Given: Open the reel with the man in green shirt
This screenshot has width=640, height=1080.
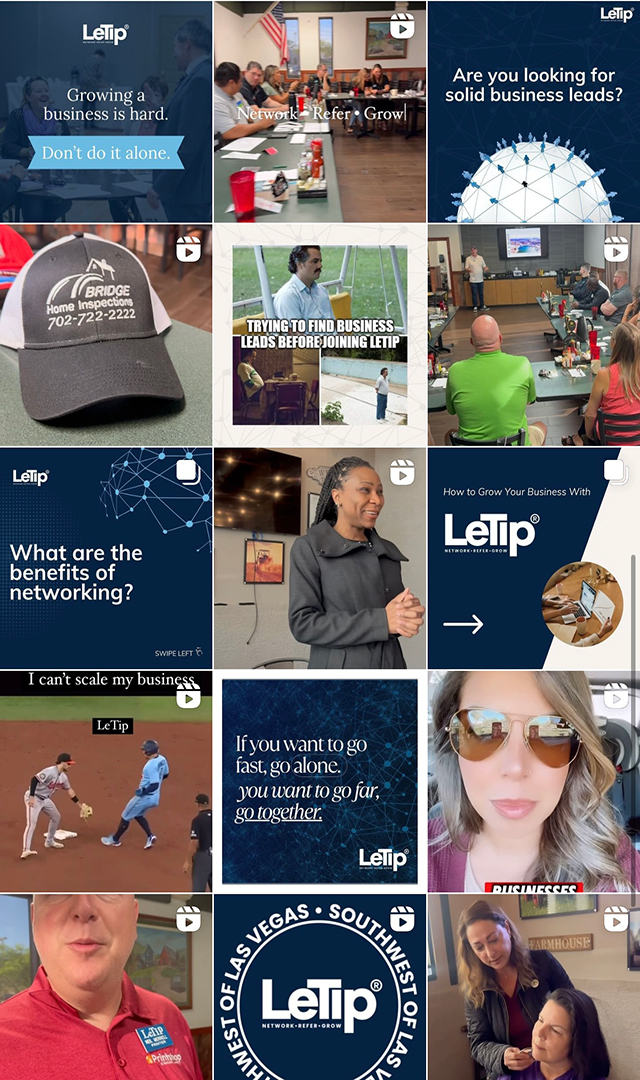Looking at the screenshot, I should click(534, 335).
